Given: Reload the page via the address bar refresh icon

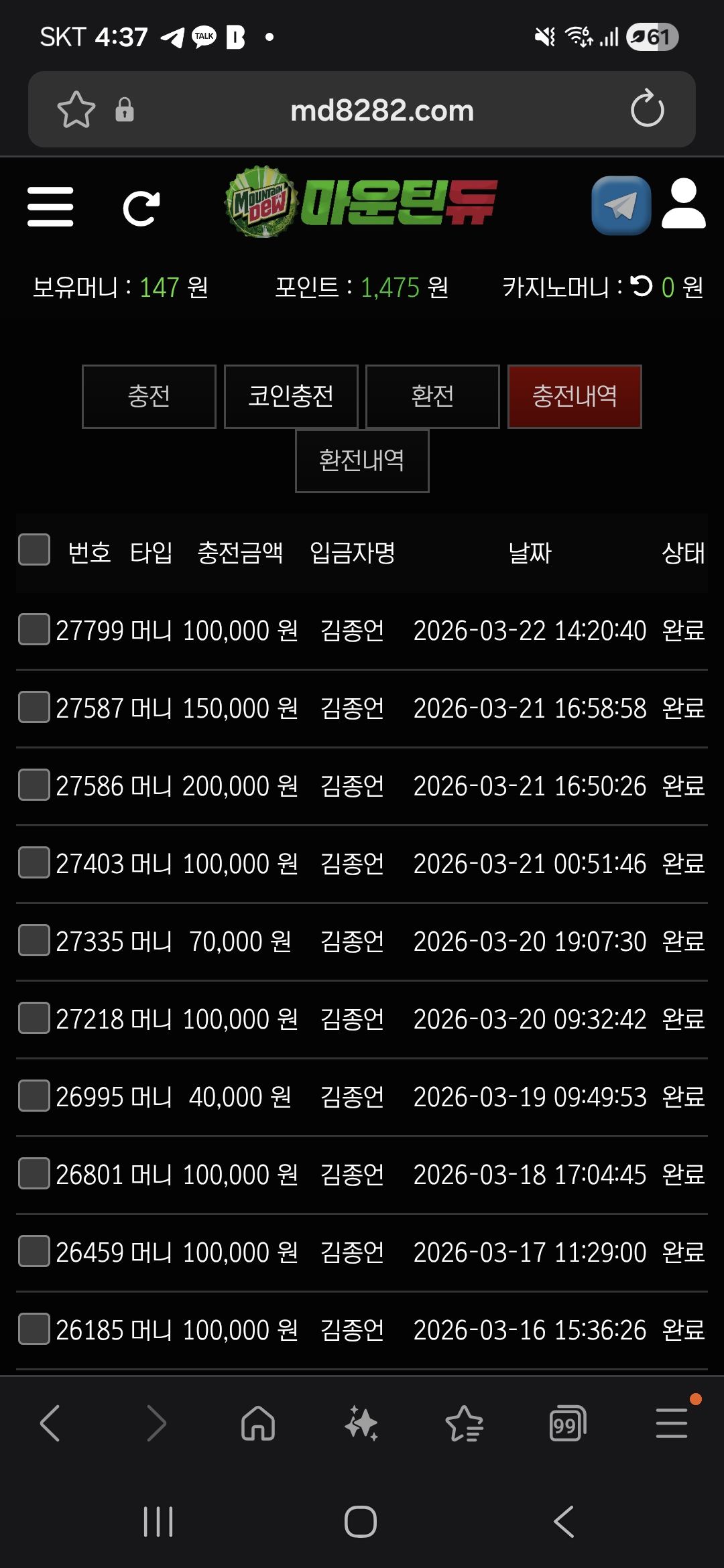Looking at the screenshot, I should point(646,109).
